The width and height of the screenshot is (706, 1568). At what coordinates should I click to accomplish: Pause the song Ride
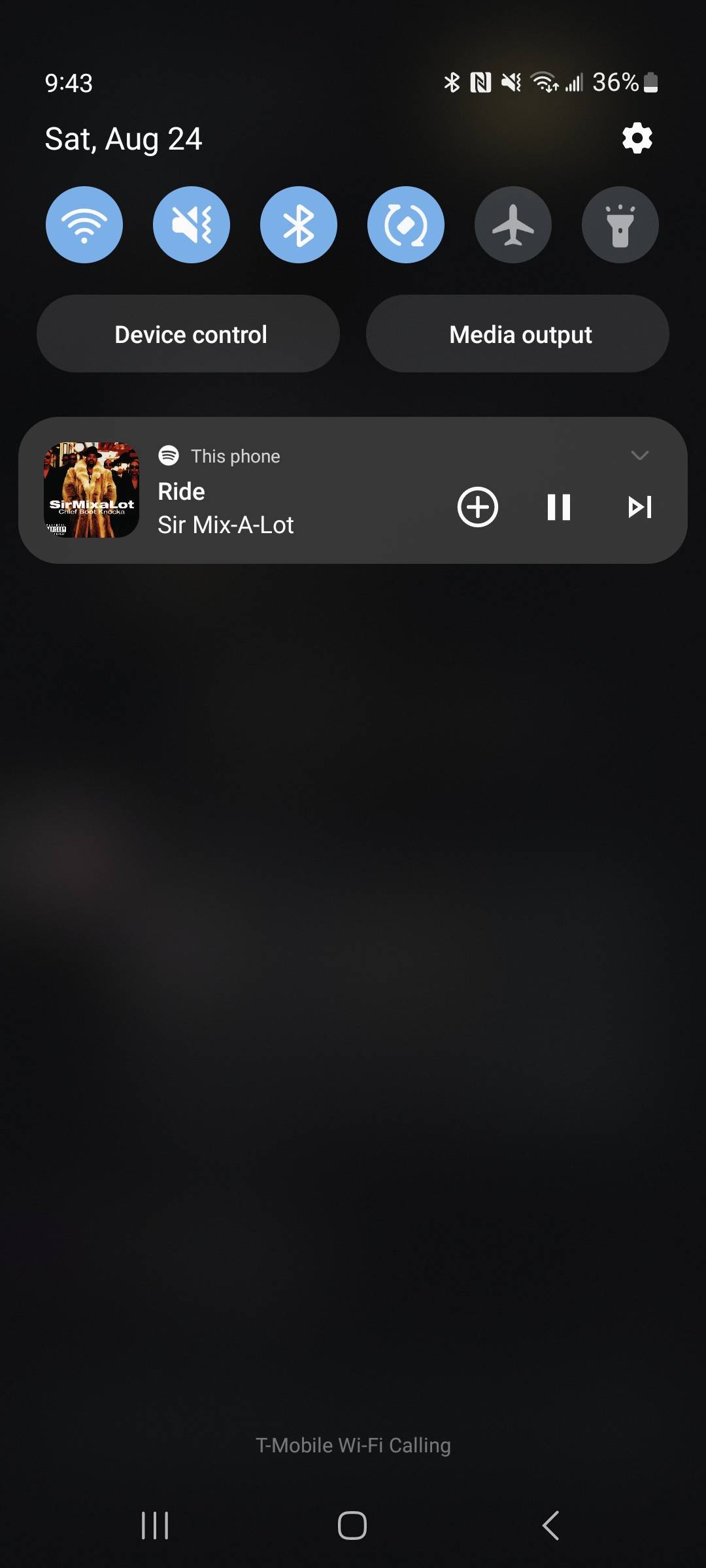559,507
